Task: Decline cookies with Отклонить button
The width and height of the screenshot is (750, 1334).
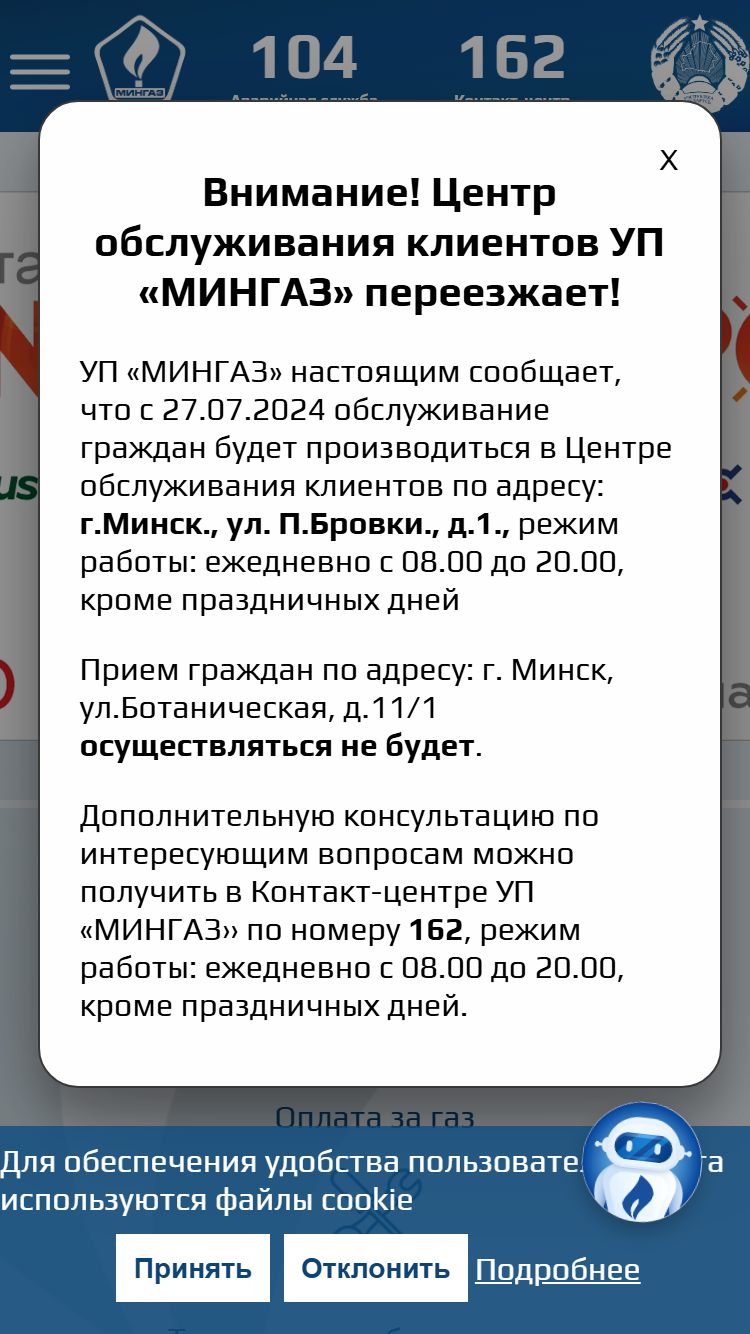Action: click(376, 1268)
